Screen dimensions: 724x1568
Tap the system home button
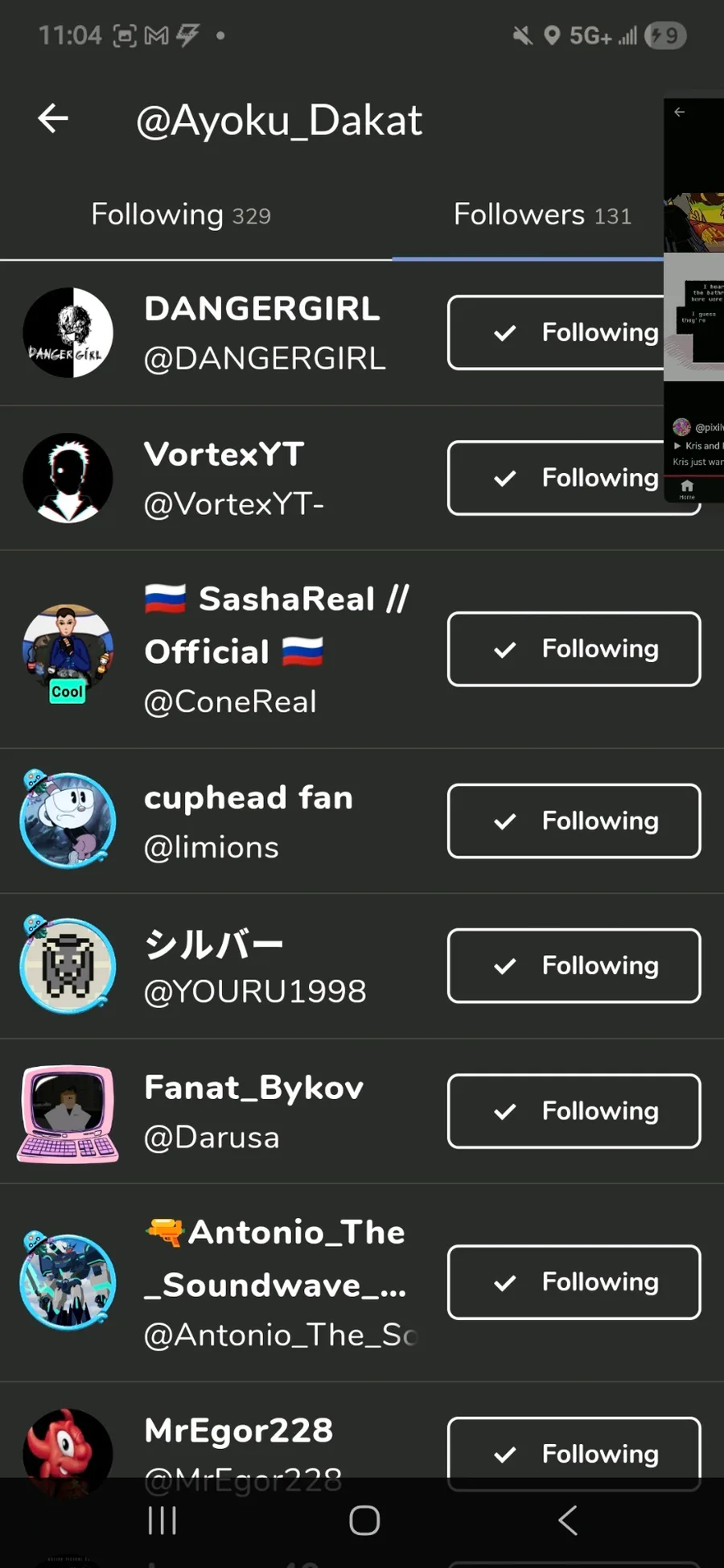[x=364, y=1521]
